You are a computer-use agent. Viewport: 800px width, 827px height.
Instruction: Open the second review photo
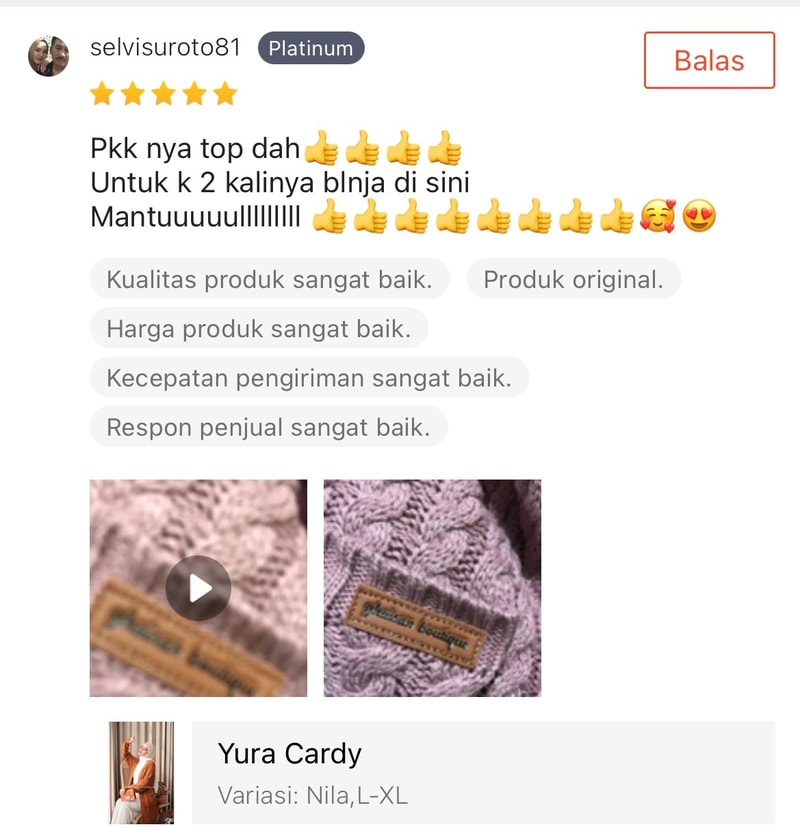(x=432, y=588)
